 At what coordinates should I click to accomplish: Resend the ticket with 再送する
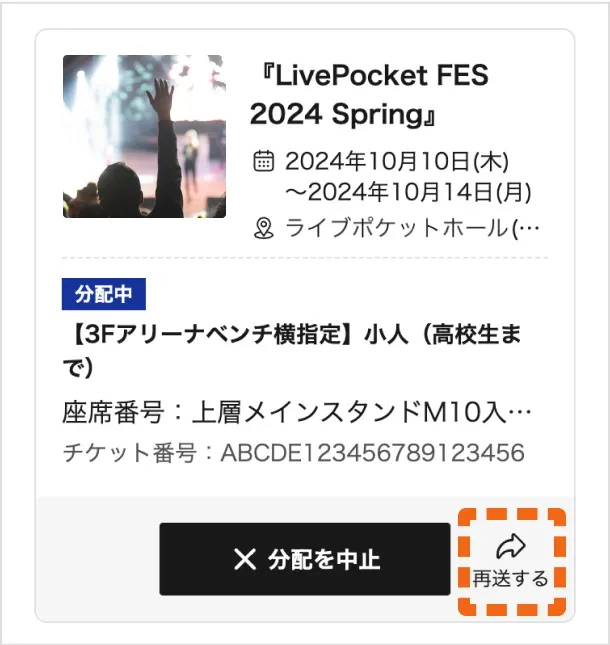pos(511,561)
